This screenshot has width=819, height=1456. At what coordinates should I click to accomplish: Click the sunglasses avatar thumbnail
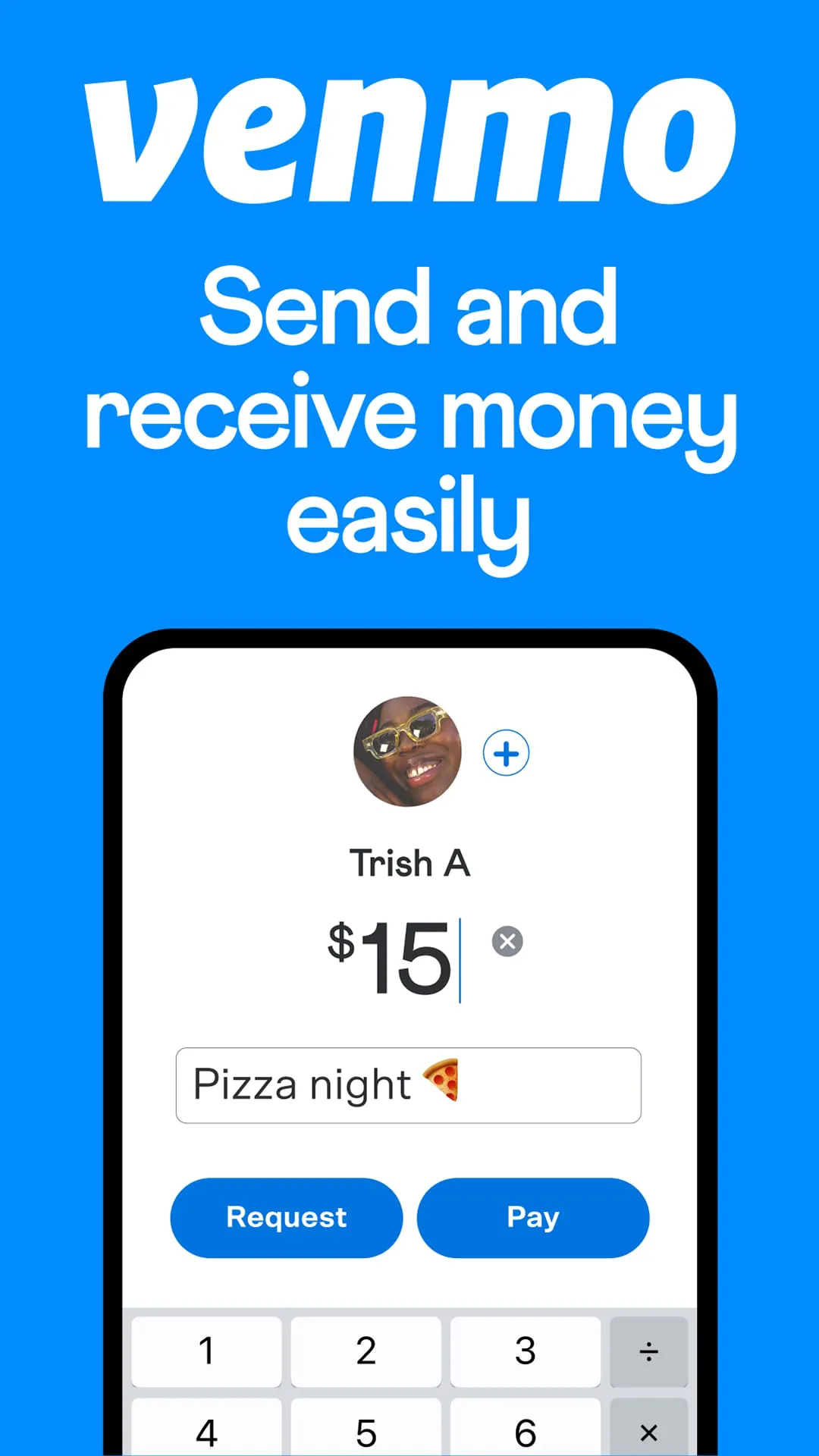(x=408, y=752)
